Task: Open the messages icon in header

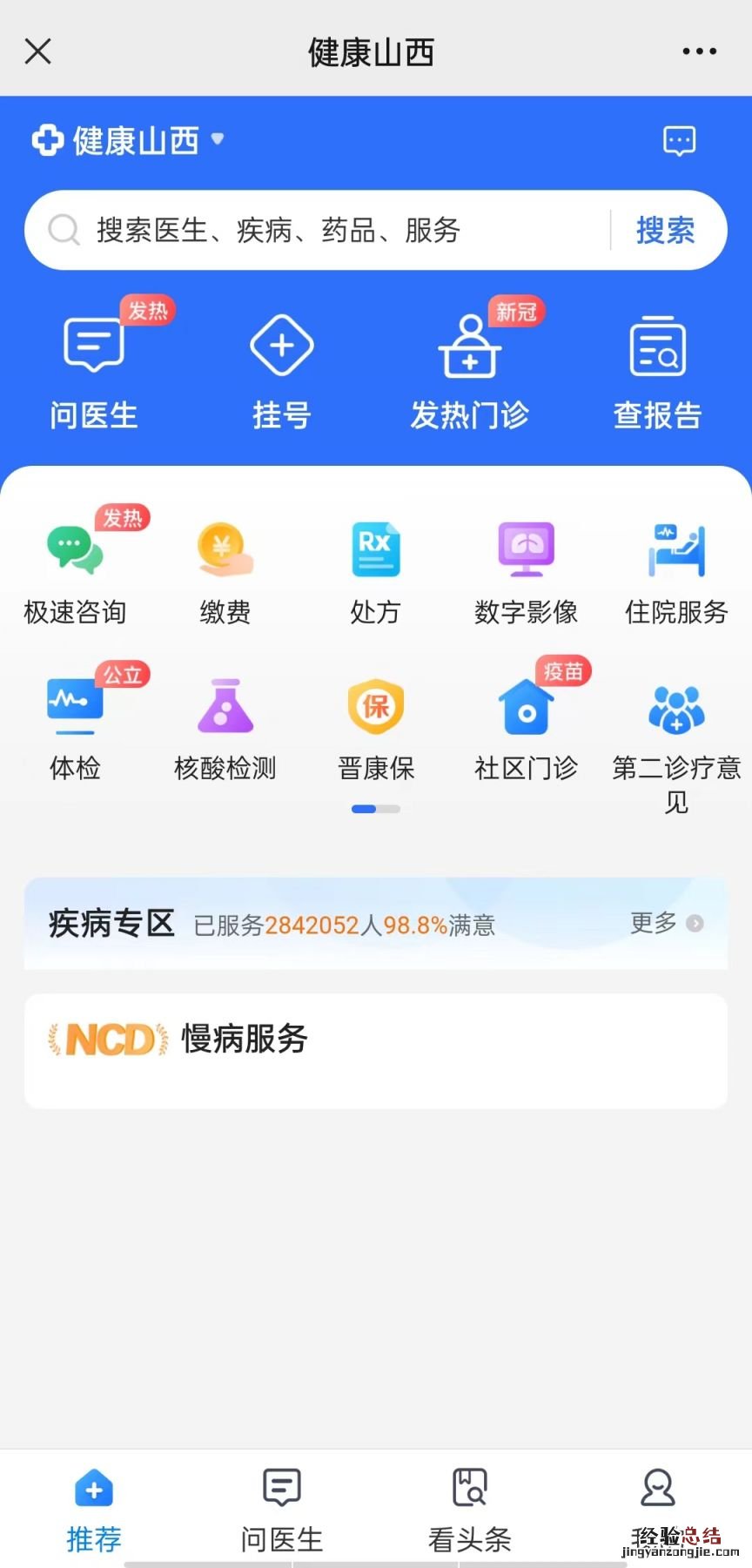Action: tap(679, 141)
